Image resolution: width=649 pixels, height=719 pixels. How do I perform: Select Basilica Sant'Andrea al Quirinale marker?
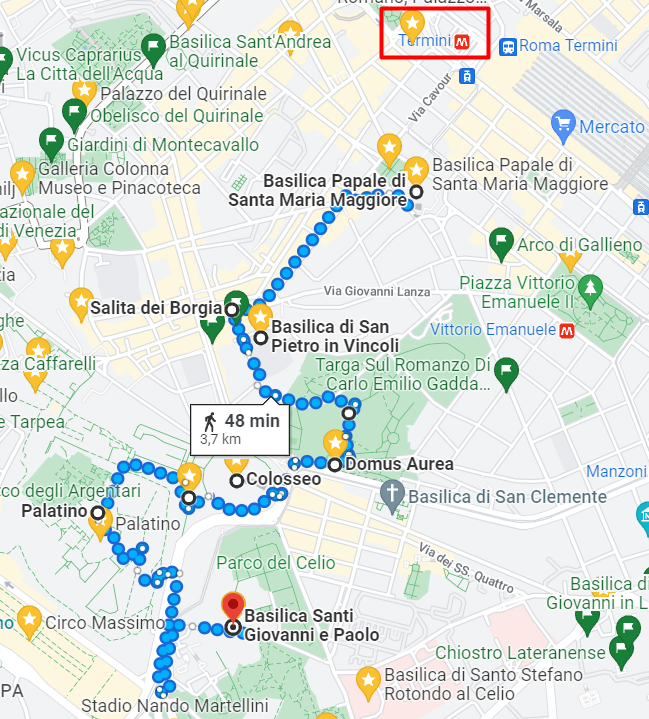tap(153, 46)
